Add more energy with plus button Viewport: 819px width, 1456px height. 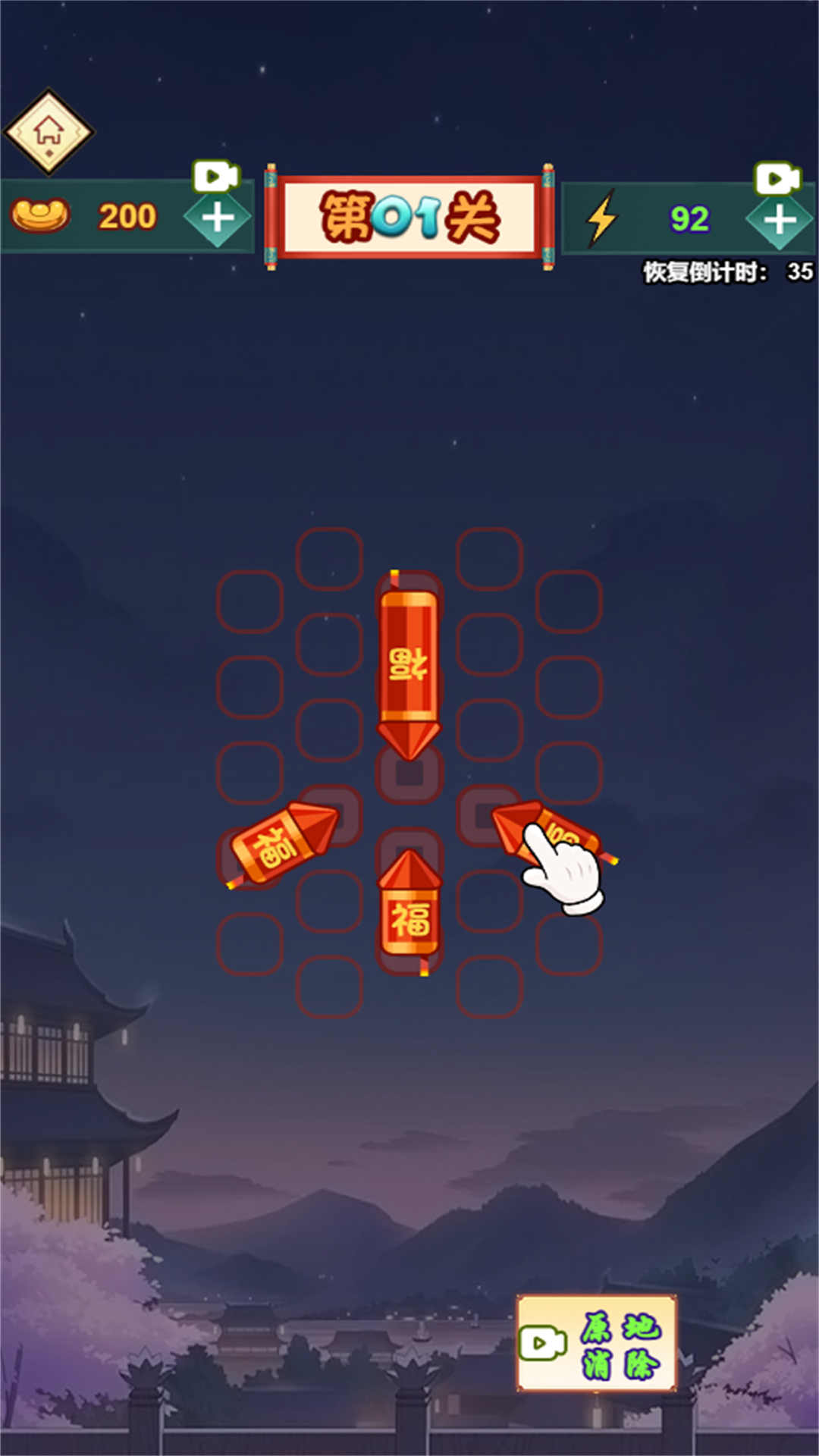[779, 221]
